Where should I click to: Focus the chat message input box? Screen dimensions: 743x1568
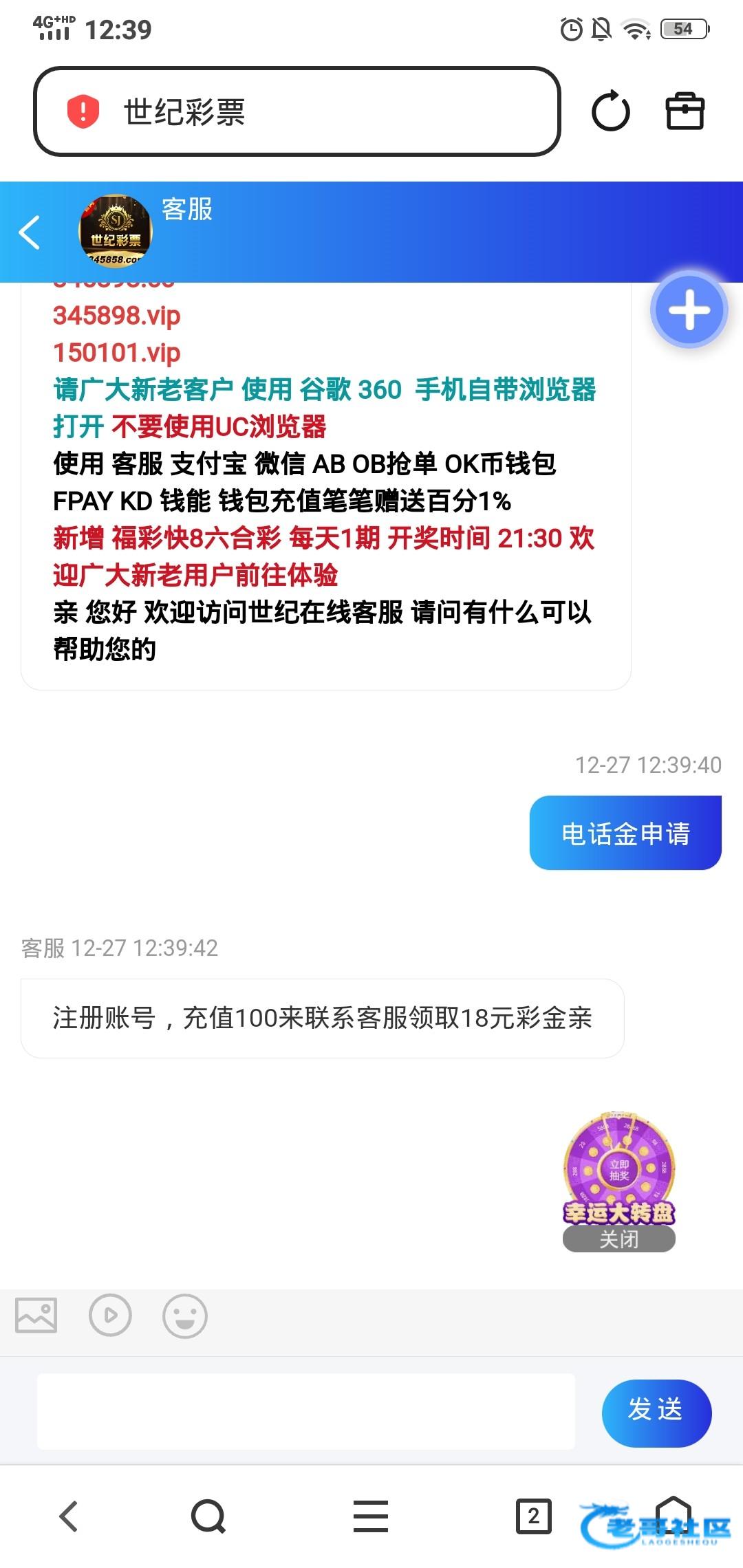pyautogui.click(x=306, y=1411)
